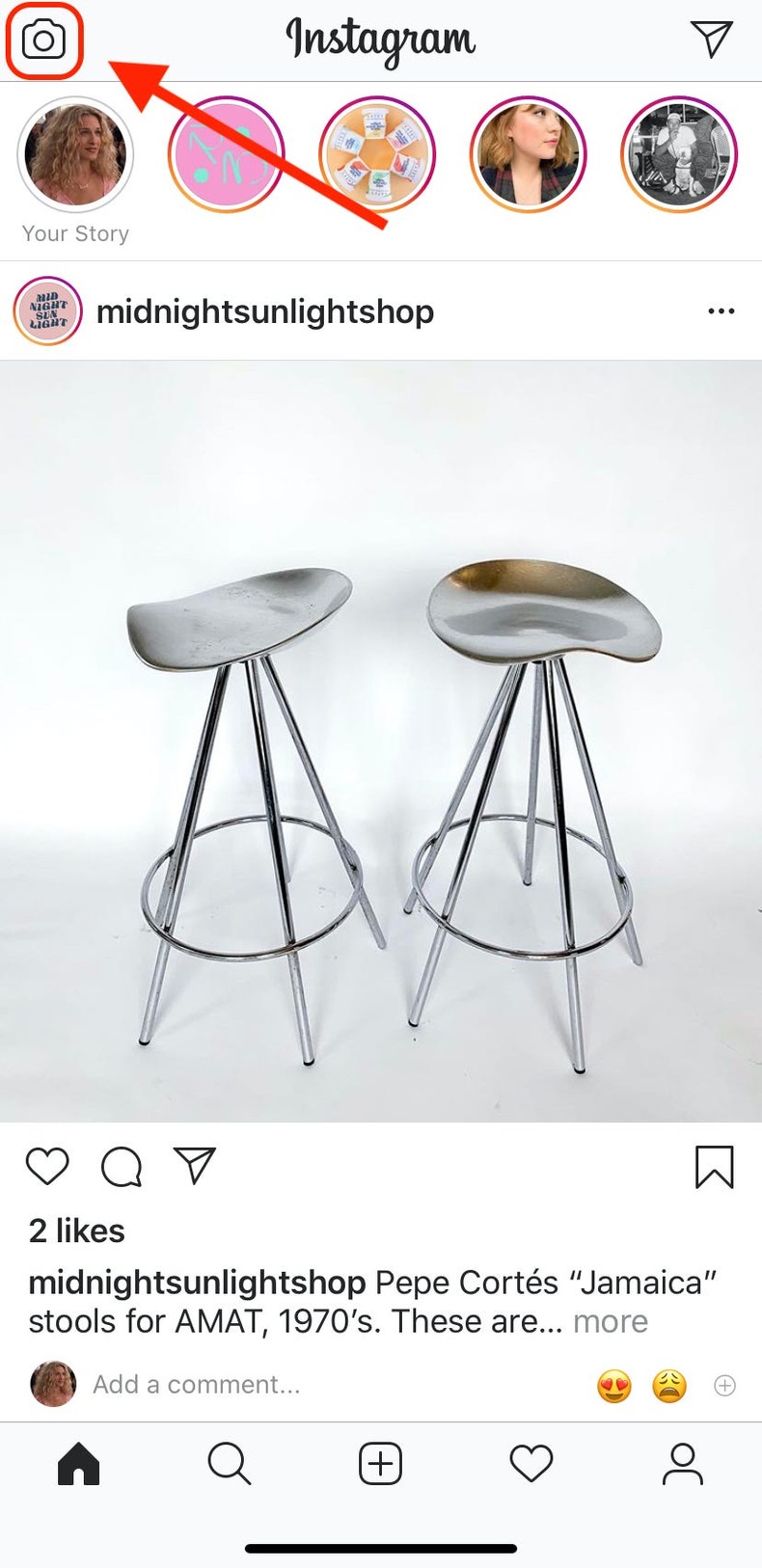
Task: Add weary face emoji quick reaction
Action: 669,1387
